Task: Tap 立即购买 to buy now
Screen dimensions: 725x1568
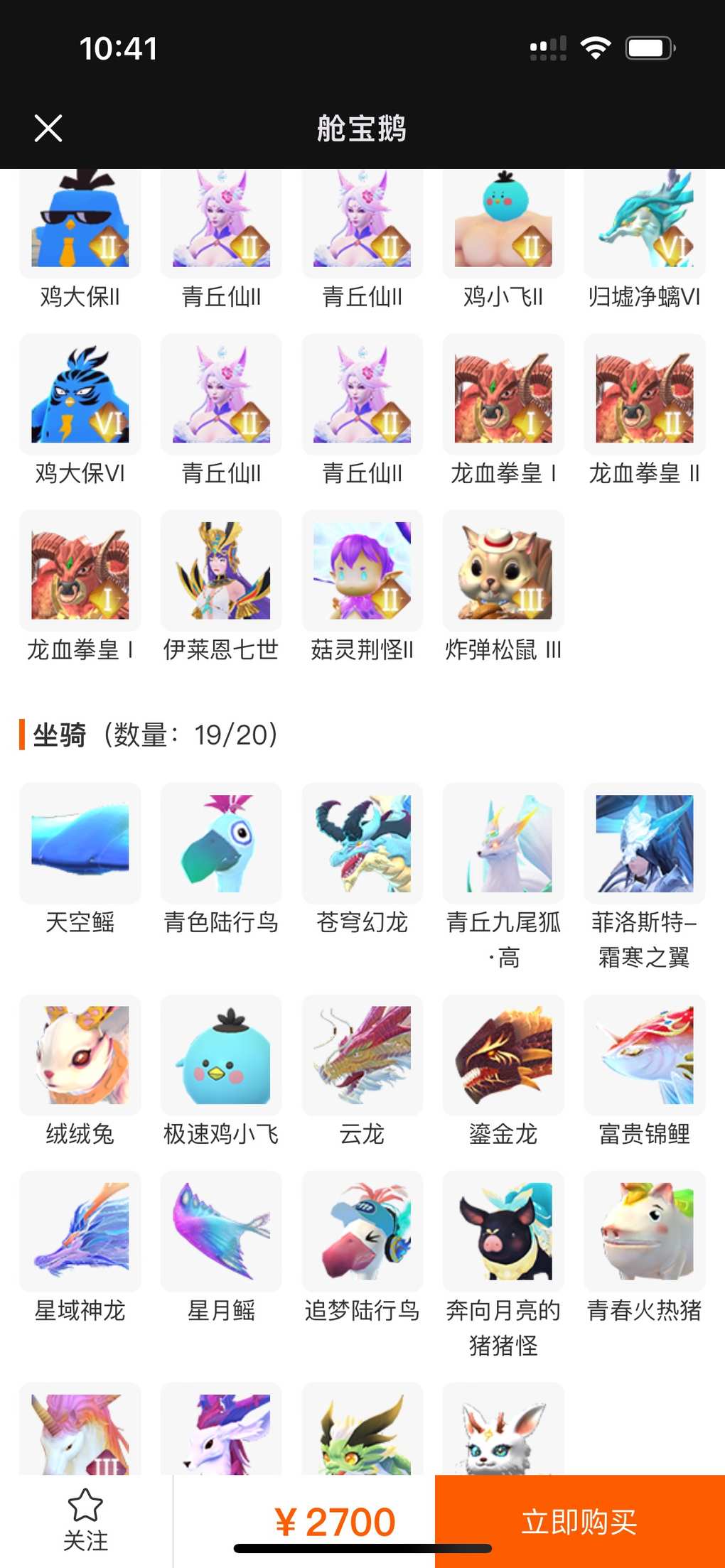Action: tap(579, 1521)
